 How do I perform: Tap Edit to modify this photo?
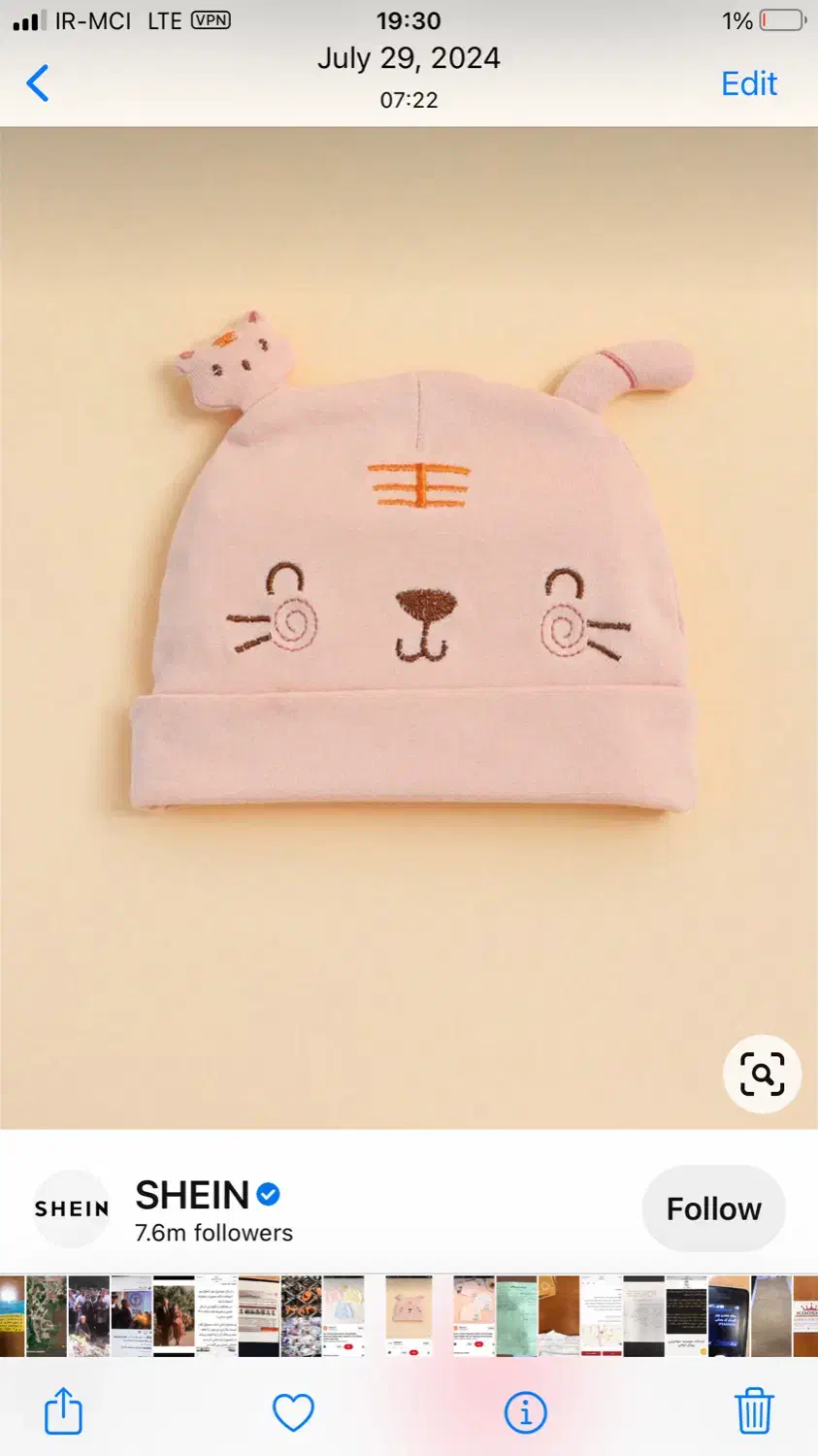(748, 84)
